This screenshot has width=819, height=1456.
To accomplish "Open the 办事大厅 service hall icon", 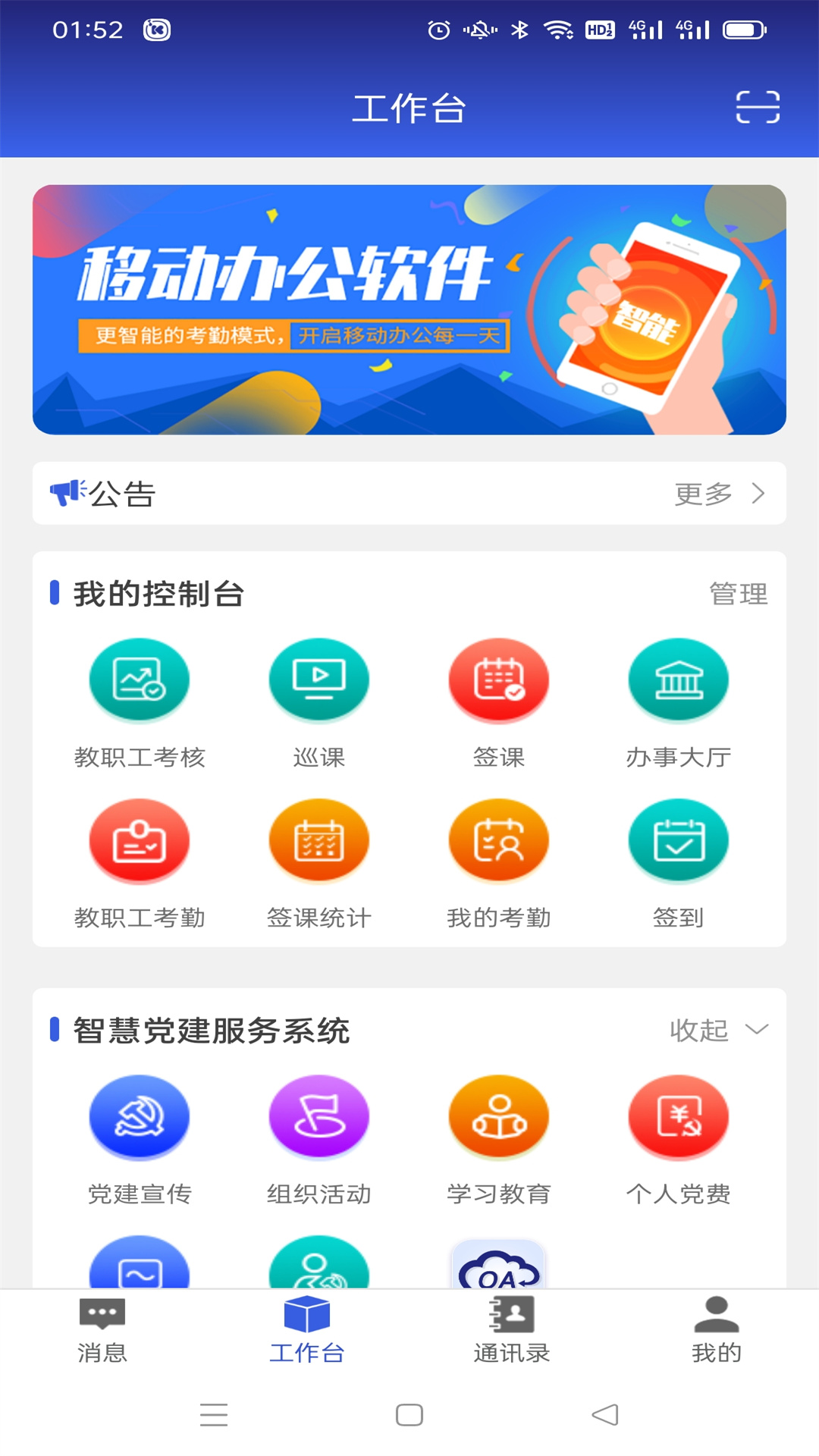I will click(x=678, y=680).
